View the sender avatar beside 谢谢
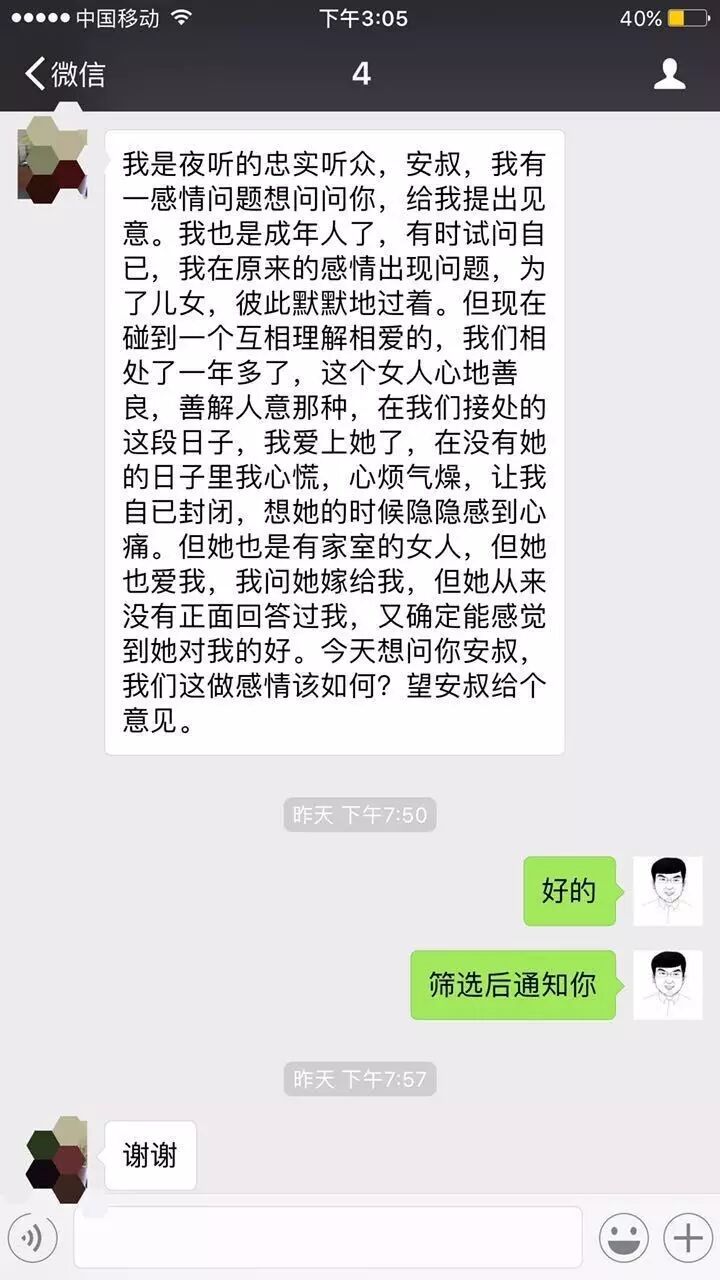 pos(57,1159)
